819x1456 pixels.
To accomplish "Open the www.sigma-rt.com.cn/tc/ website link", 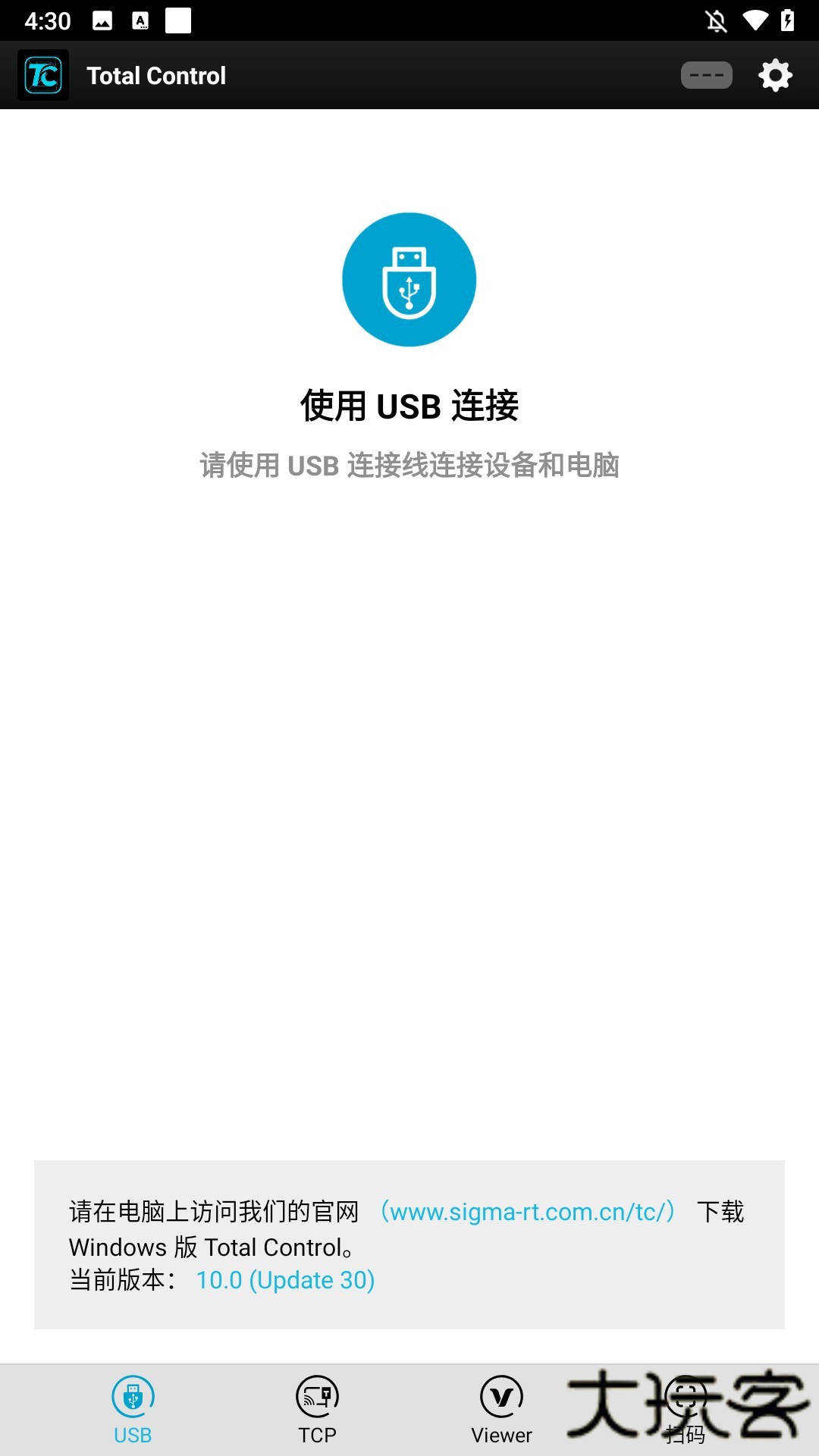I will tap(528, 1212).
